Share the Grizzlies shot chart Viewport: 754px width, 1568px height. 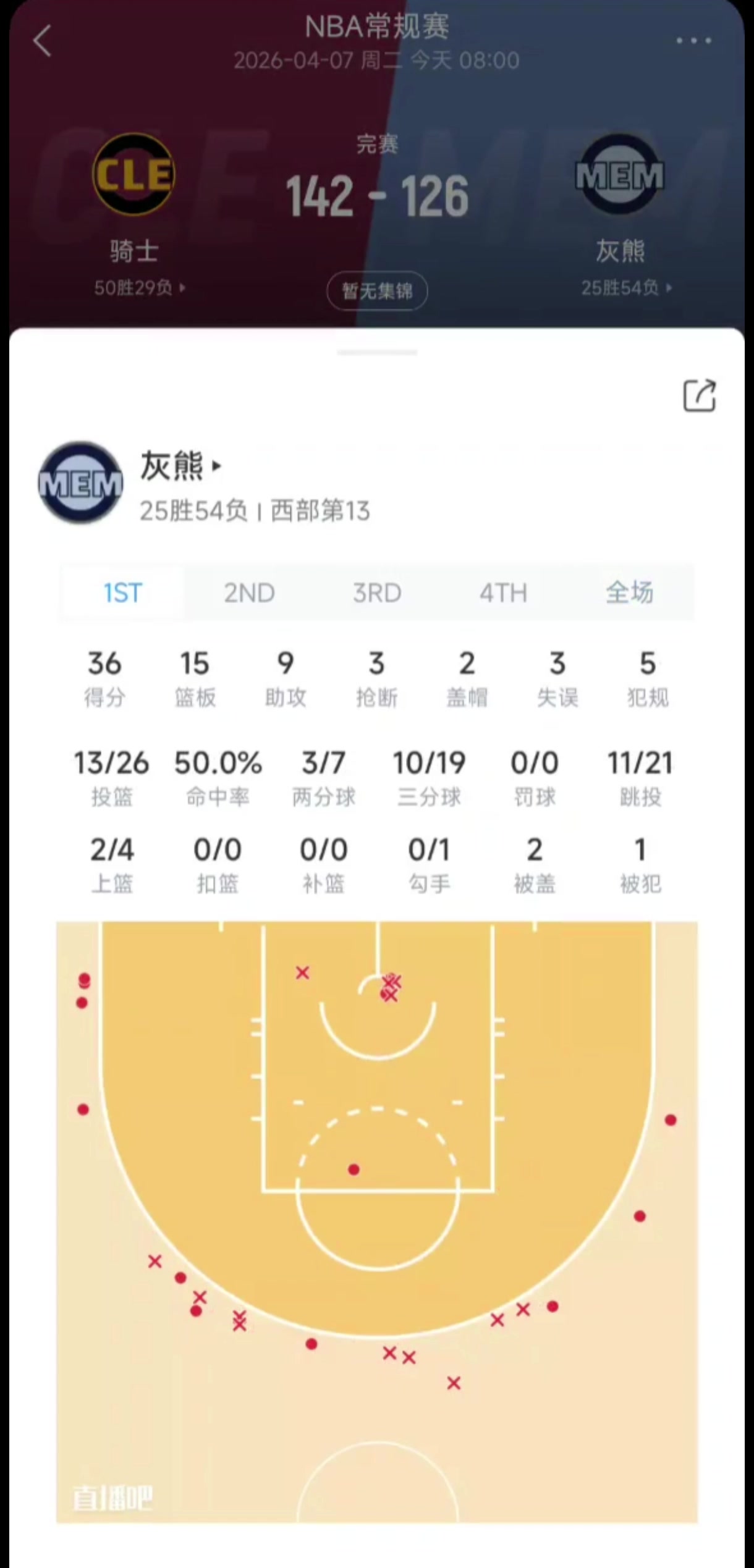[699, 395]
